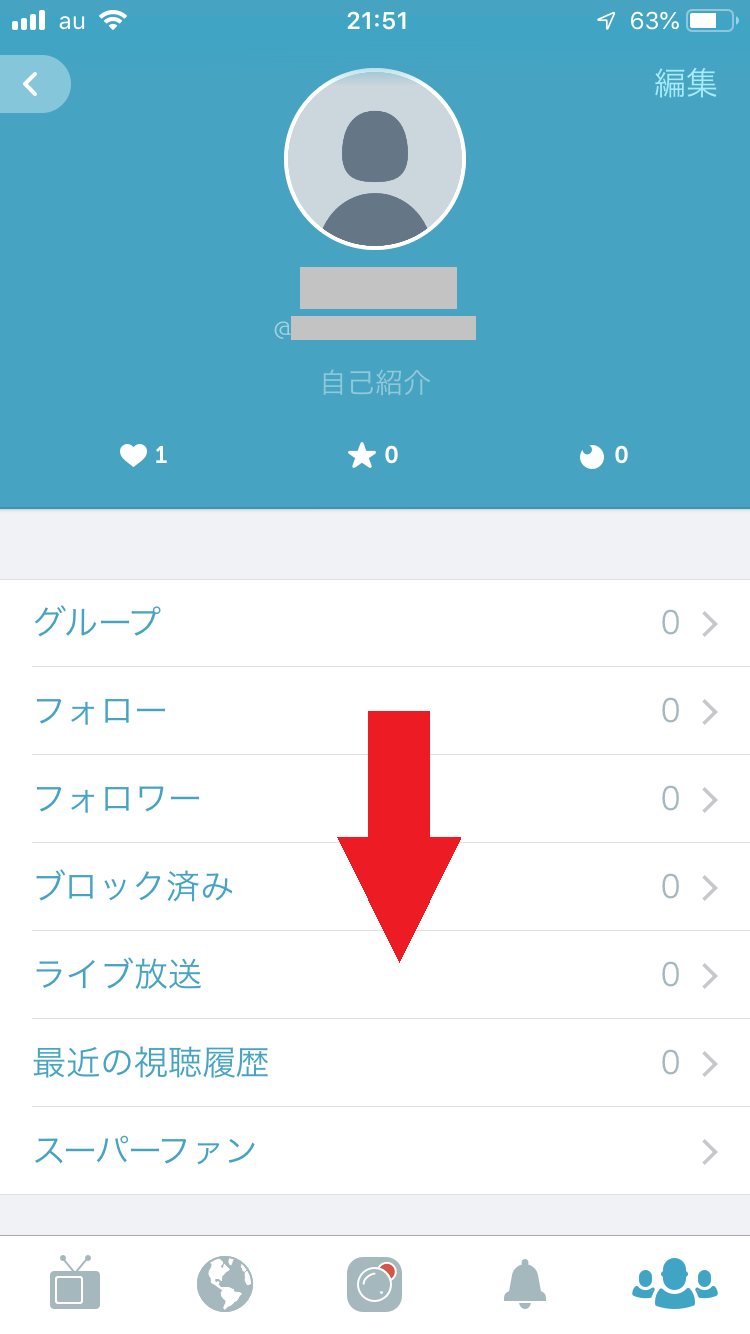Screen dimensions: 750x1334
Task: Expand ブロック済み via its chevron
Action: pos(710,887)
